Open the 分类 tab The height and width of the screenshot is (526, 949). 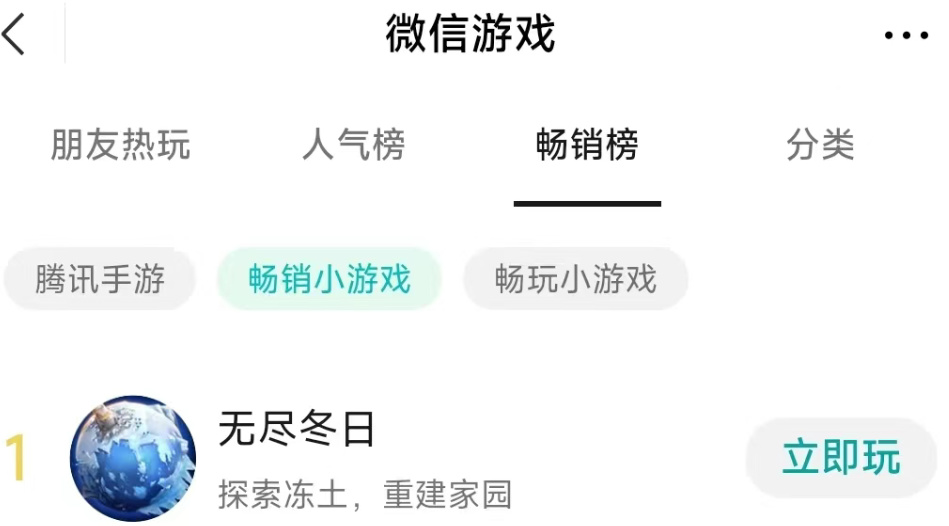click(x=820, y=146)
